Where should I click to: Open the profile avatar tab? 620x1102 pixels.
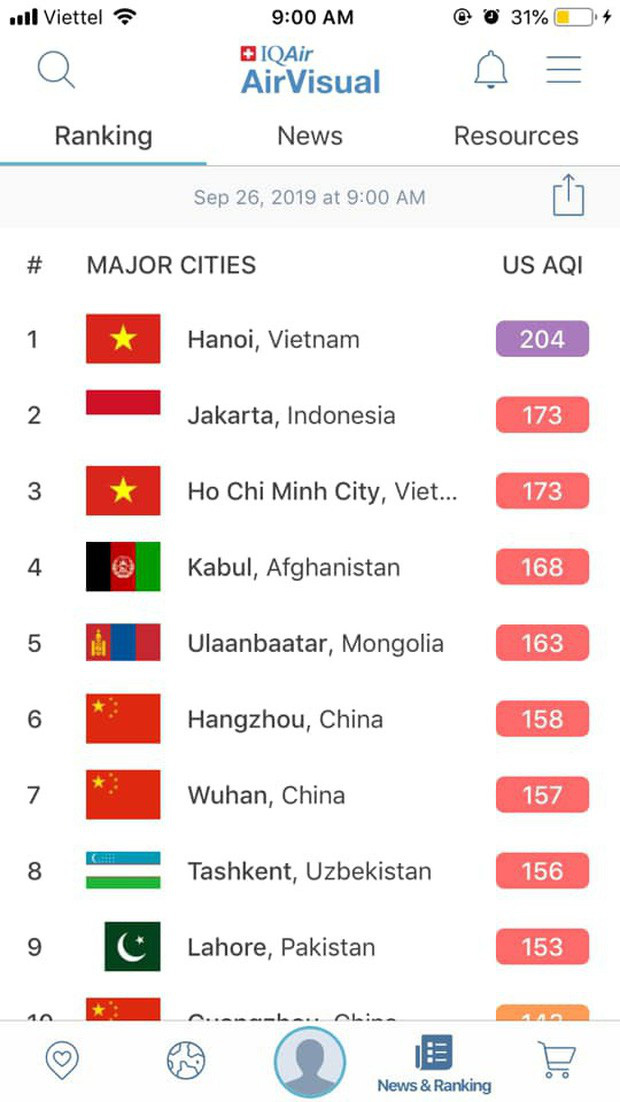pos(310,1061)
